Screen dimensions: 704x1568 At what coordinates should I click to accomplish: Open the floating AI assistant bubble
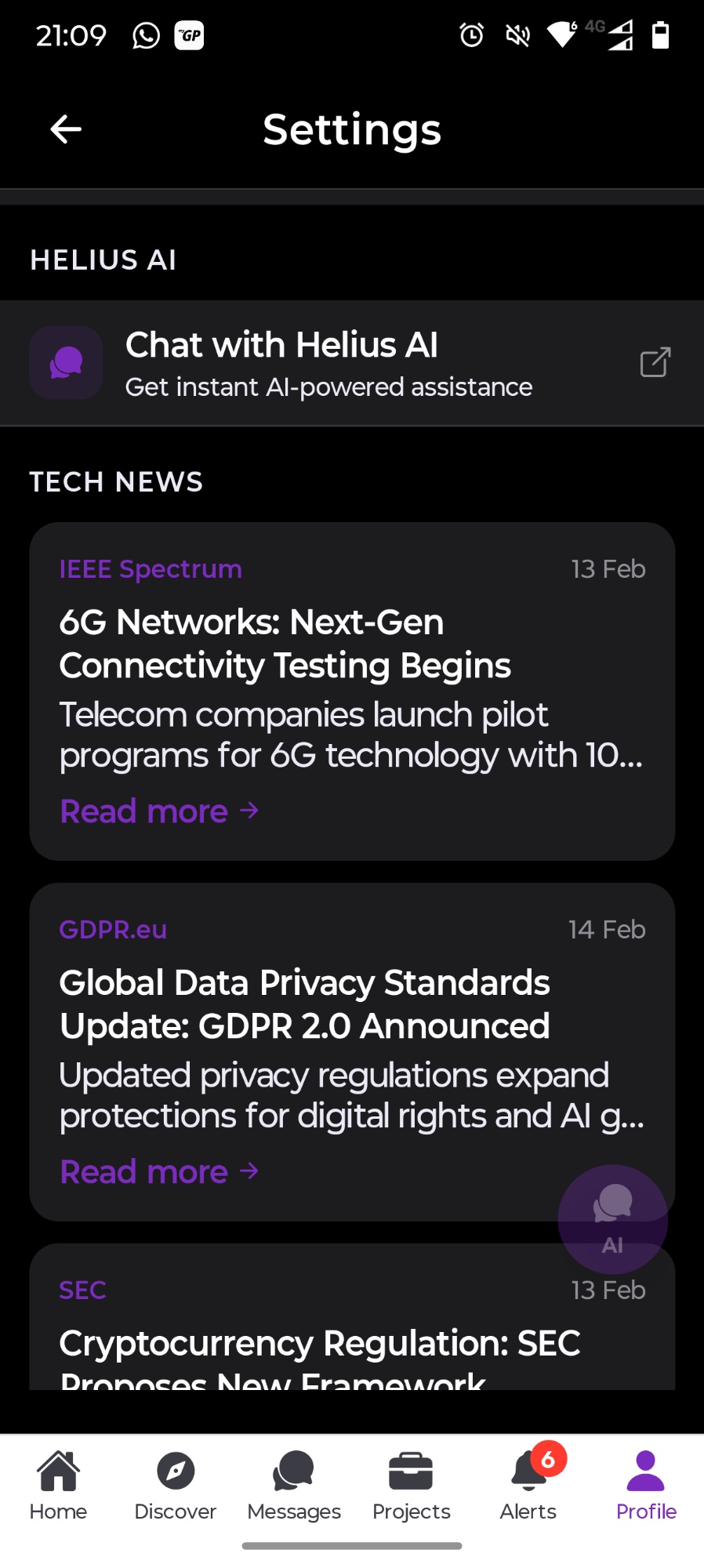[612, 1220]
